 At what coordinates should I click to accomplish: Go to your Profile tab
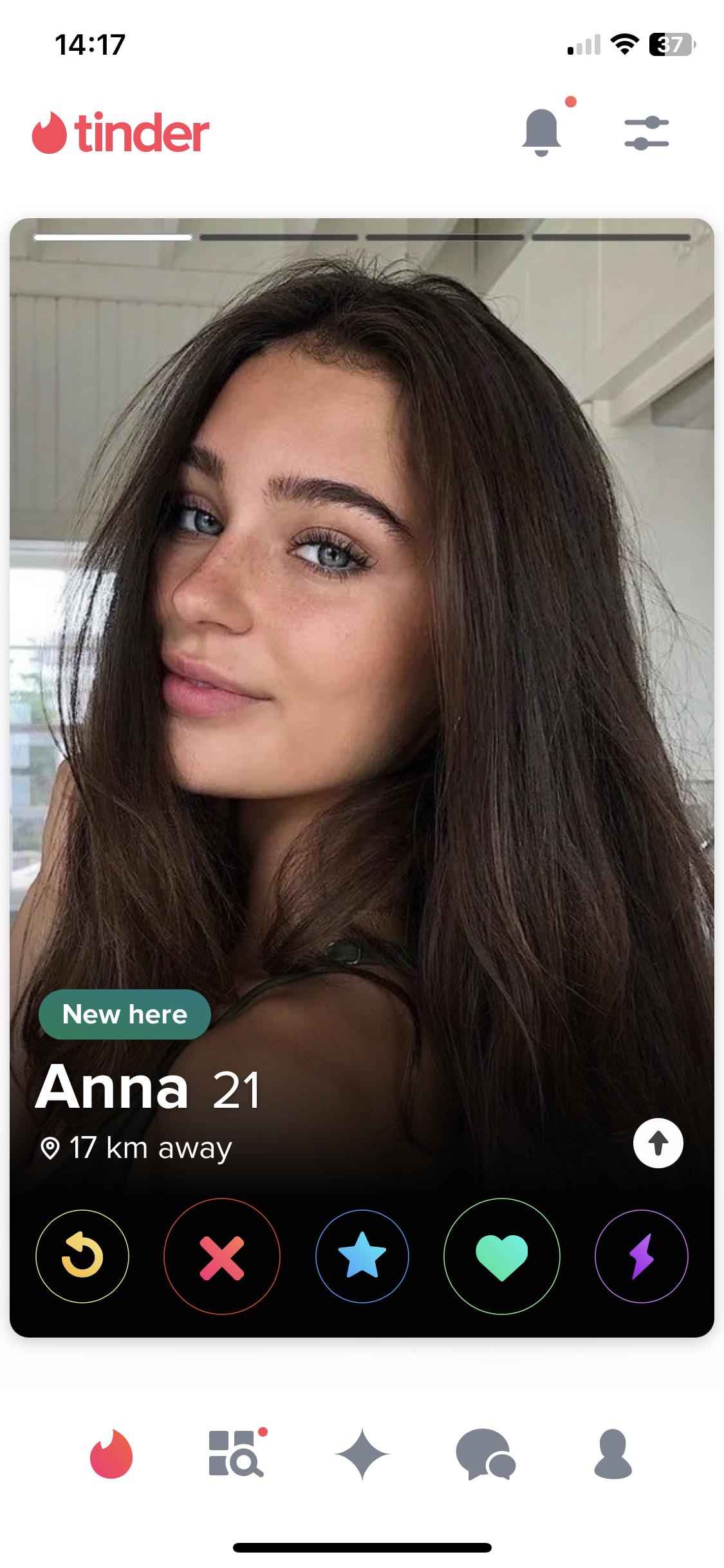[x=613, y=1454]
